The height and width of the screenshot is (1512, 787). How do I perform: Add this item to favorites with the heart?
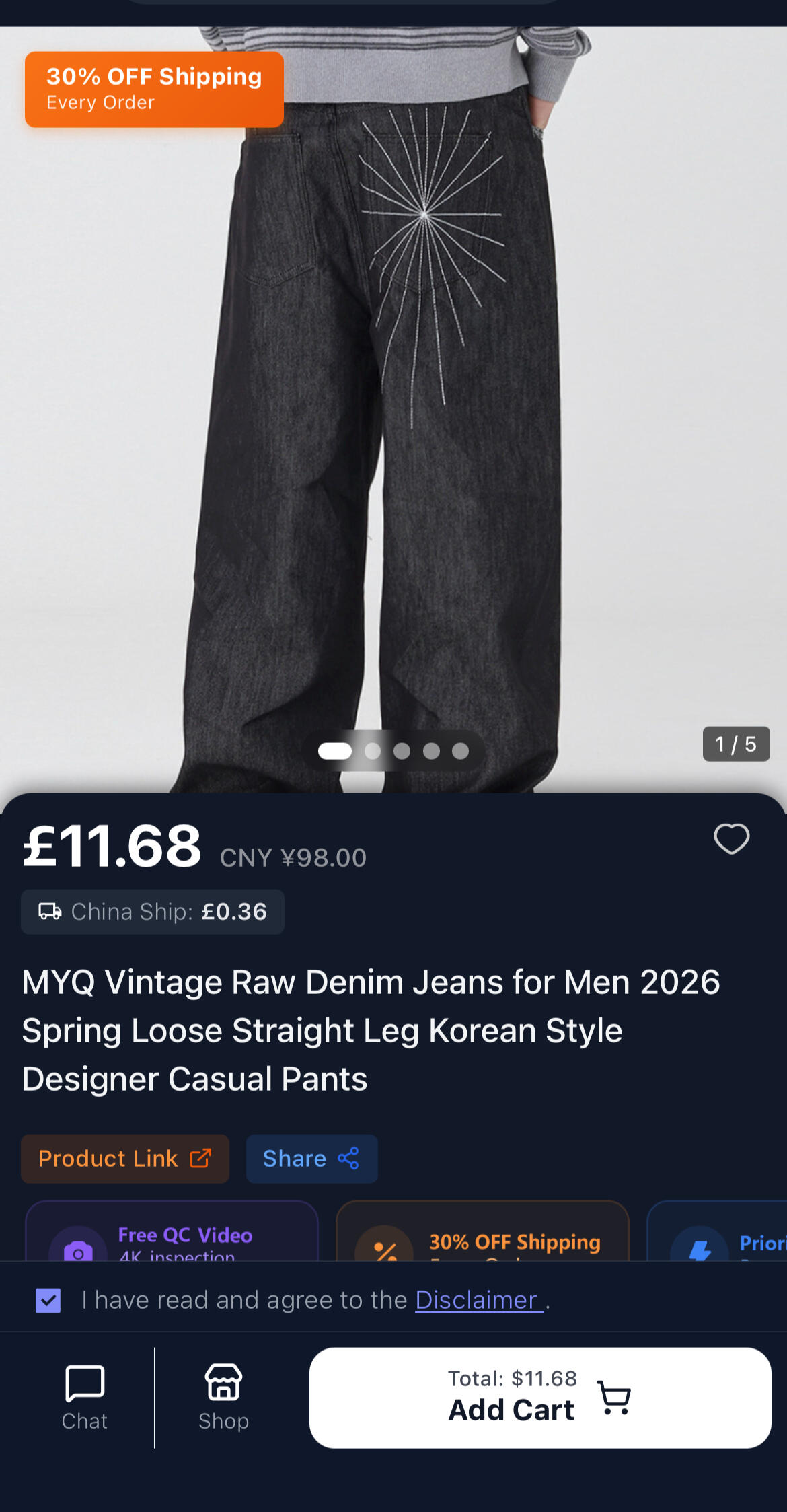click(x=731, y=838)
